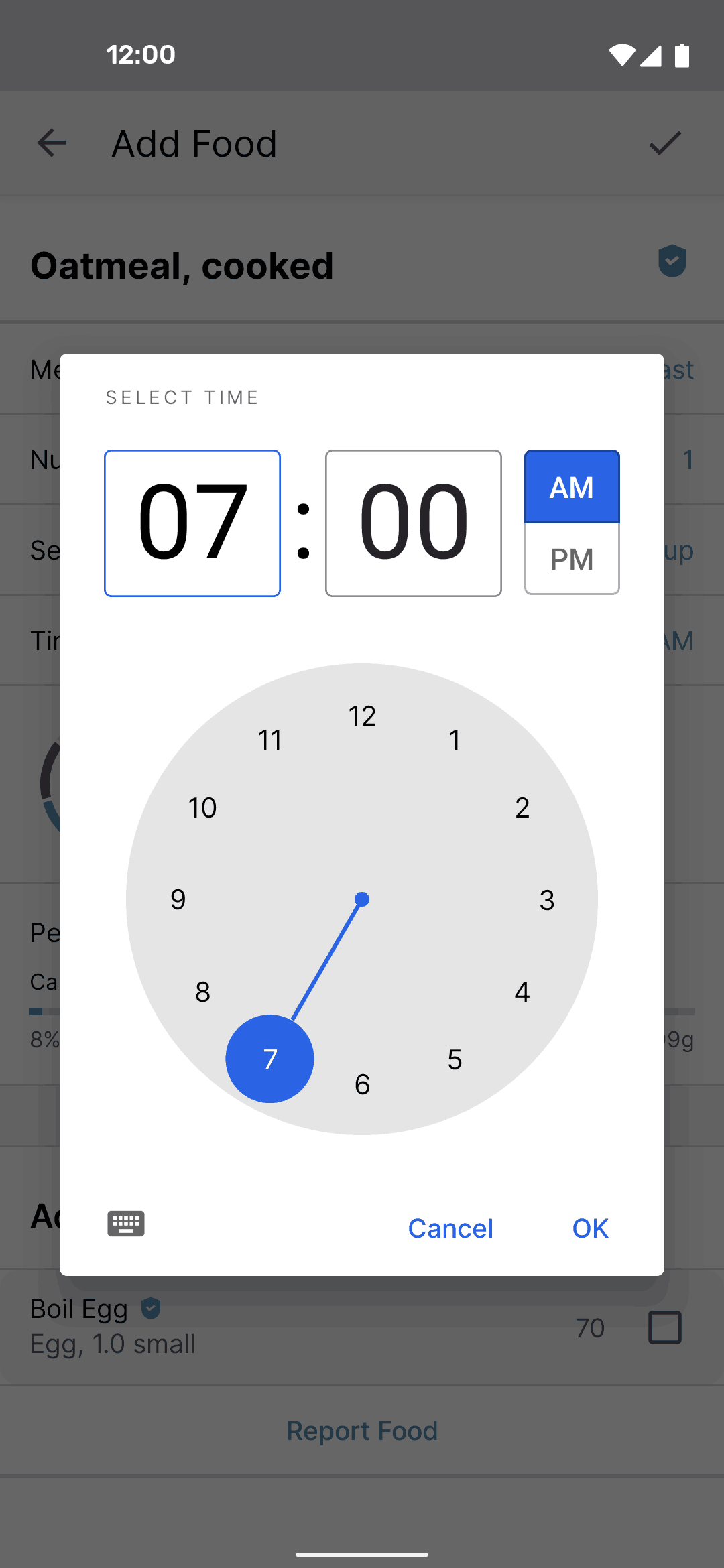Switch to PM
This screenshot has height=1568, width=724.
(572, 559)
